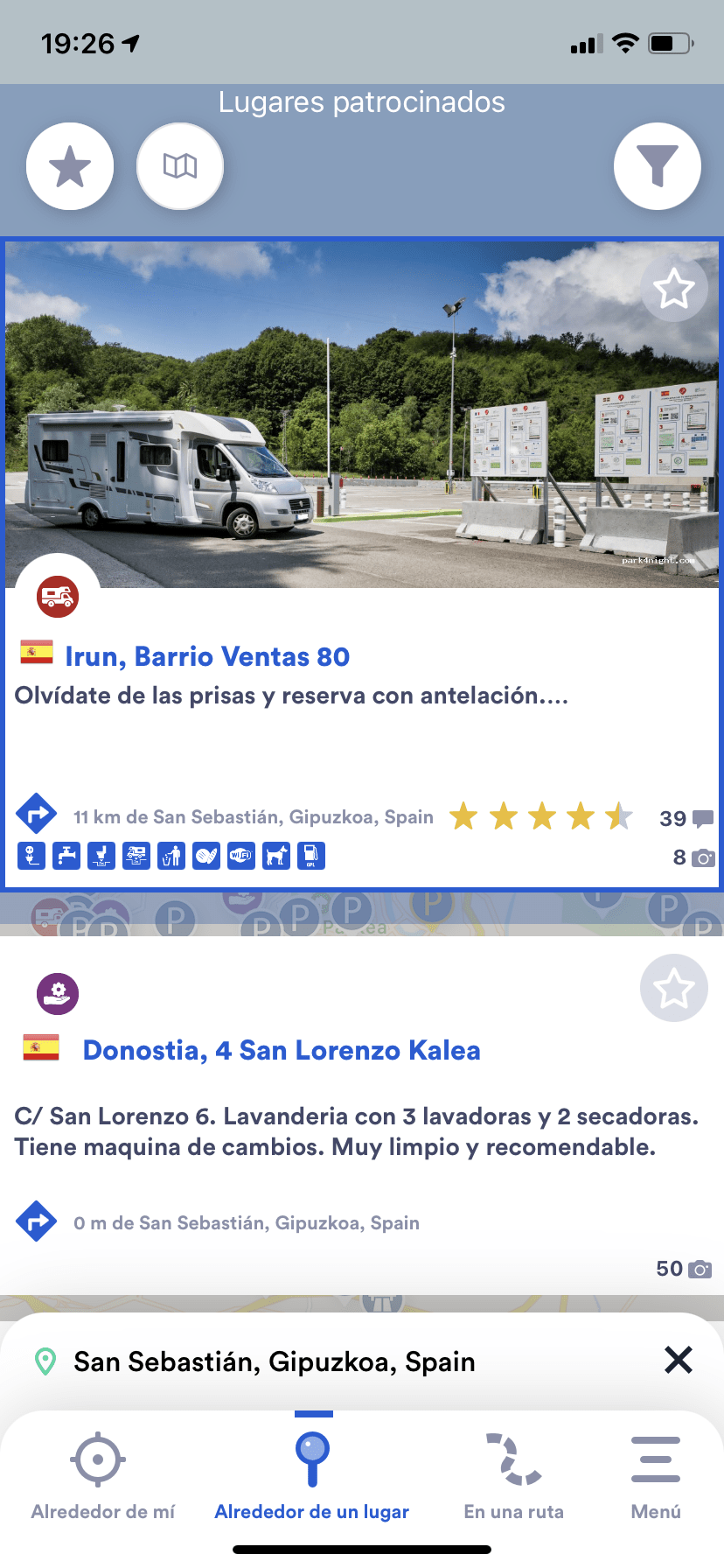Open the filter options
The image size is (724, 1568).
658,166
